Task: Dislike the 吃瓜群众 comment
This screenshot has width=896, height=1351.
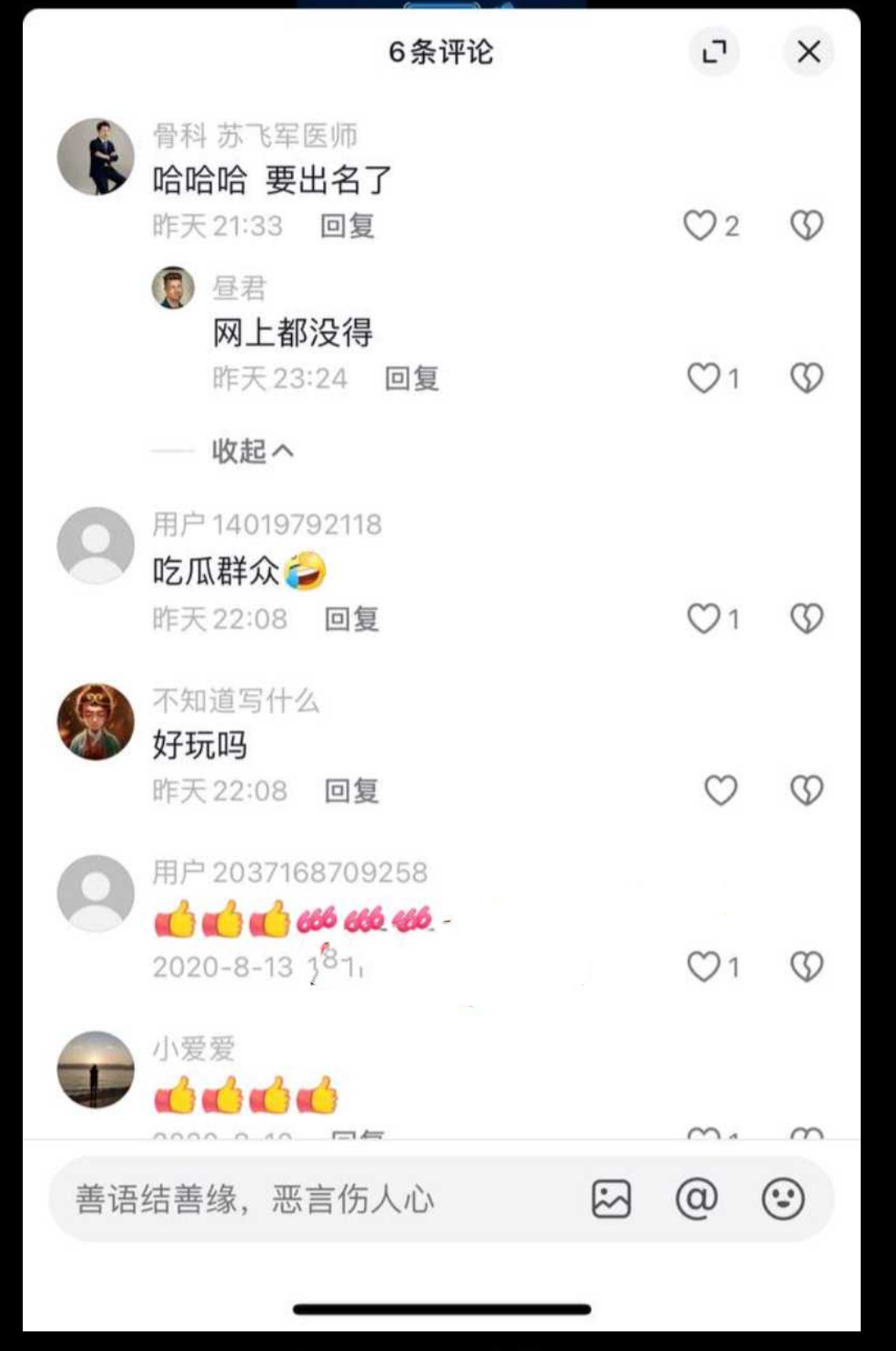Action: (x=804, y=619)
